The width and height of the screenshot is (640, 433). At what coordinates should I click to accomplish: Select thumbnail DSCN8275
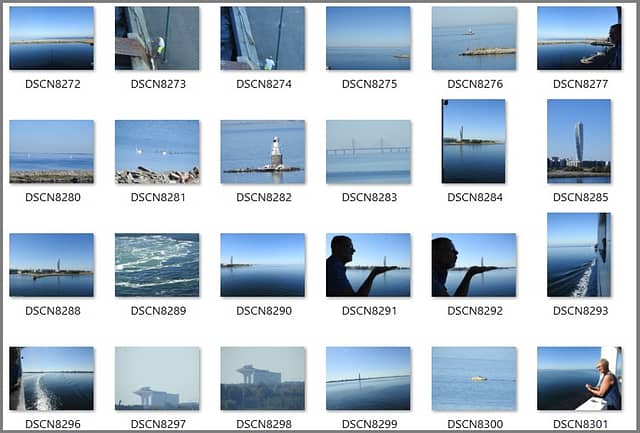pyautogui.click(x=368, y=38)
